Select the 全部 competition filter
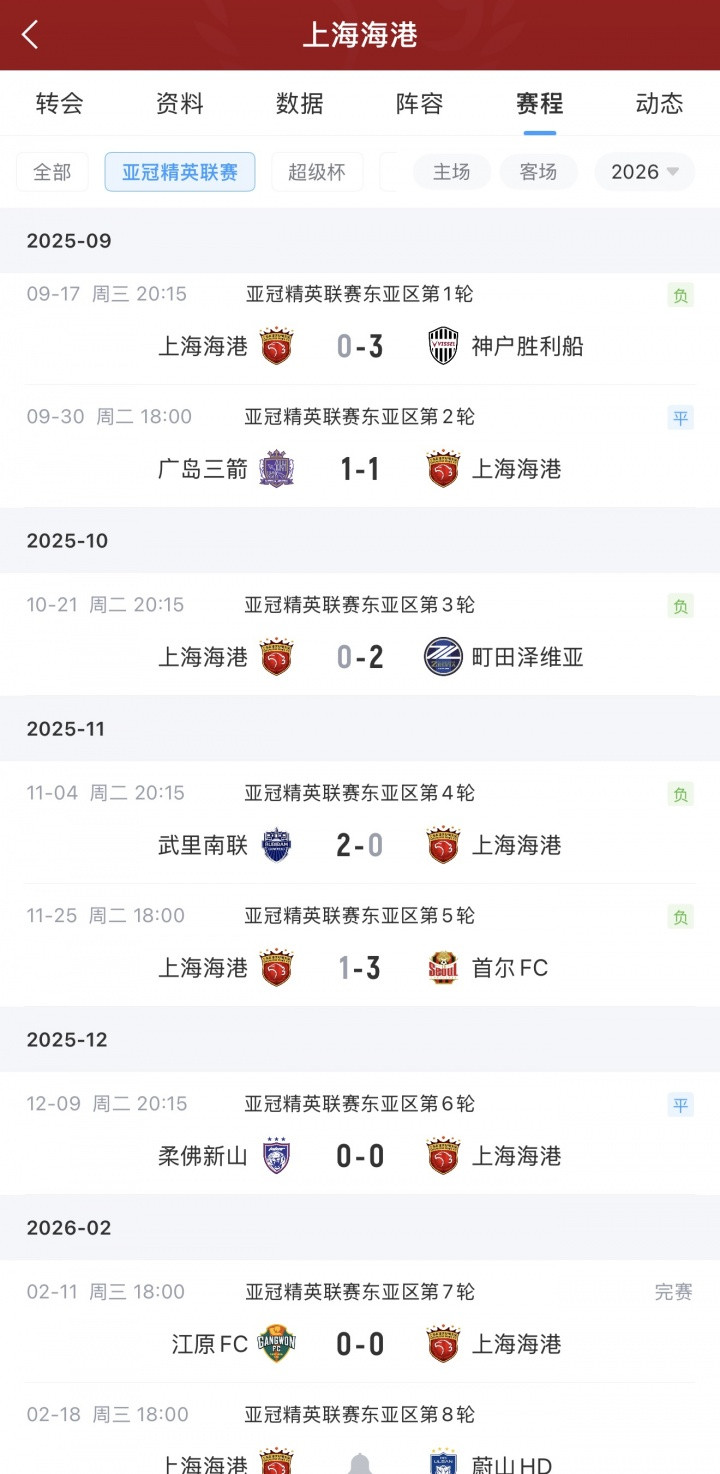 tap(52, 172)
